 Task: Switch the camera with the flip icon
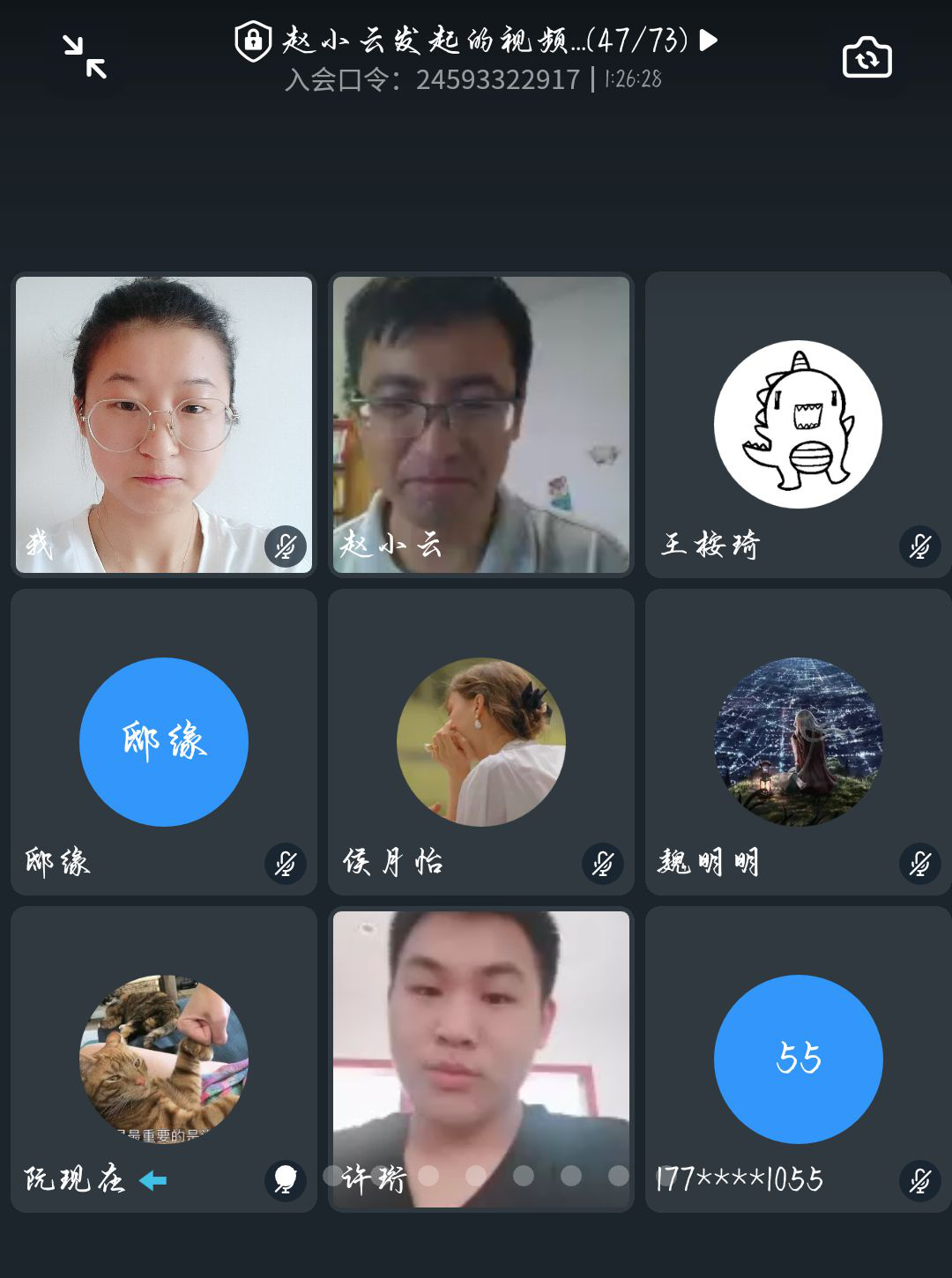[x=866, y=58]
